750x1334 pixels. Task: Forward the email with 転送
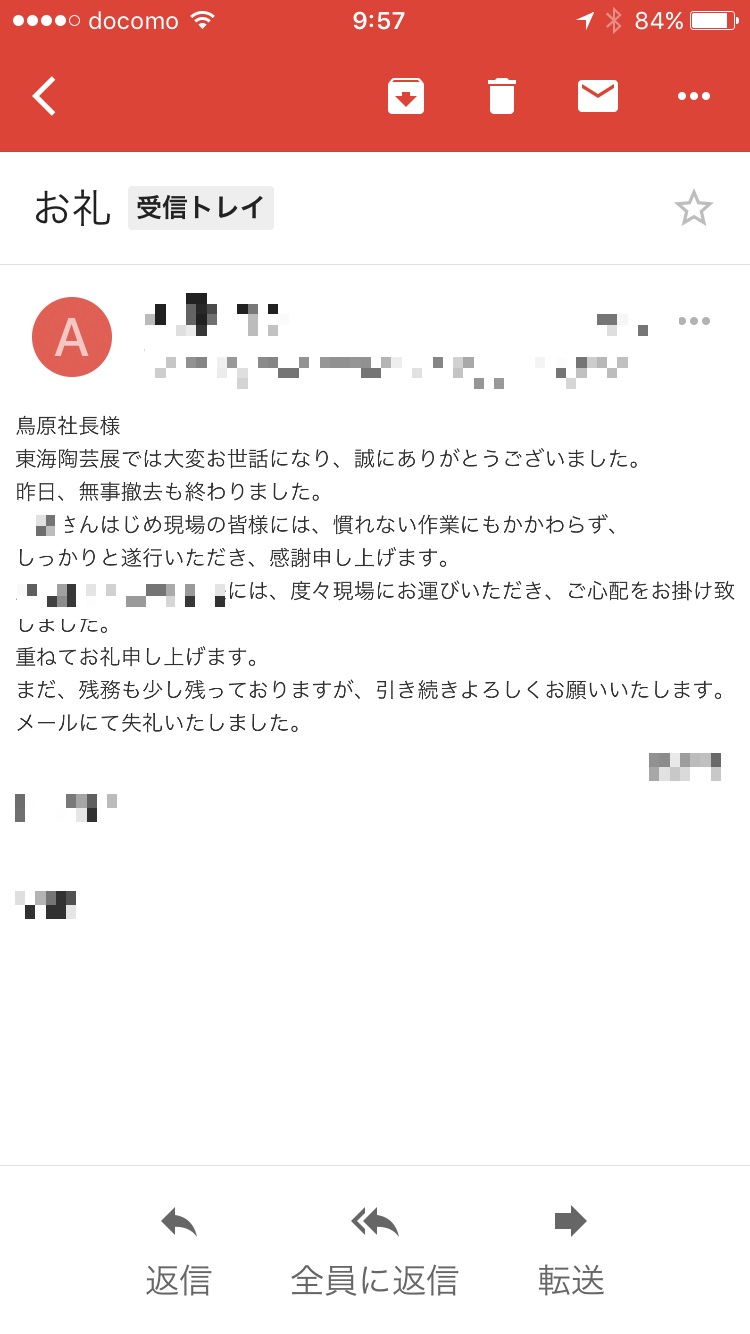(x=571, y=1248)
